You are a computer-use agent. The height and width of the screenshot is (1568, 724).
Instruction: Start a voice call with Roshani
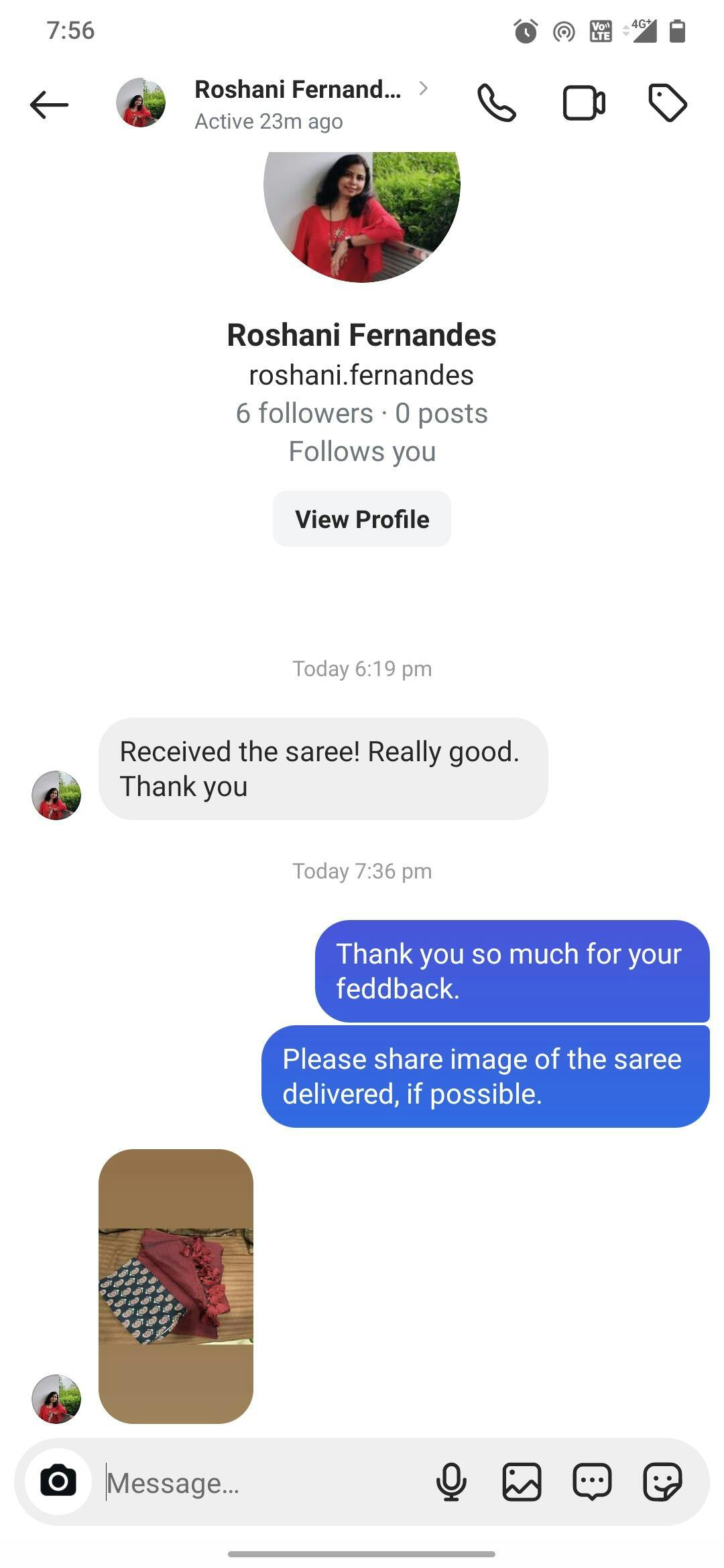(x=496, y=103)
